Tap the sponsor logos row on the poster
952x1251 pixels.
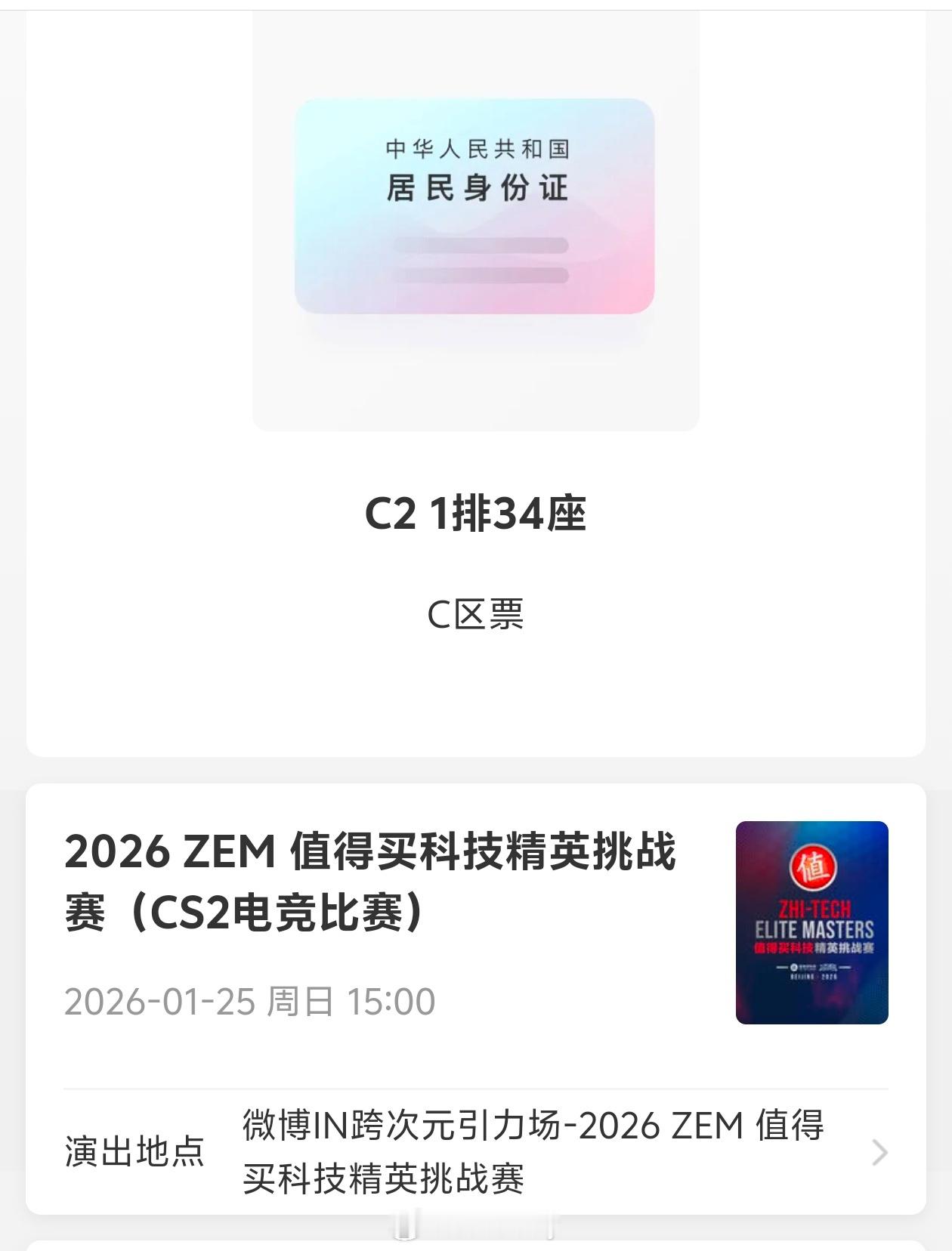coord(813,967)
